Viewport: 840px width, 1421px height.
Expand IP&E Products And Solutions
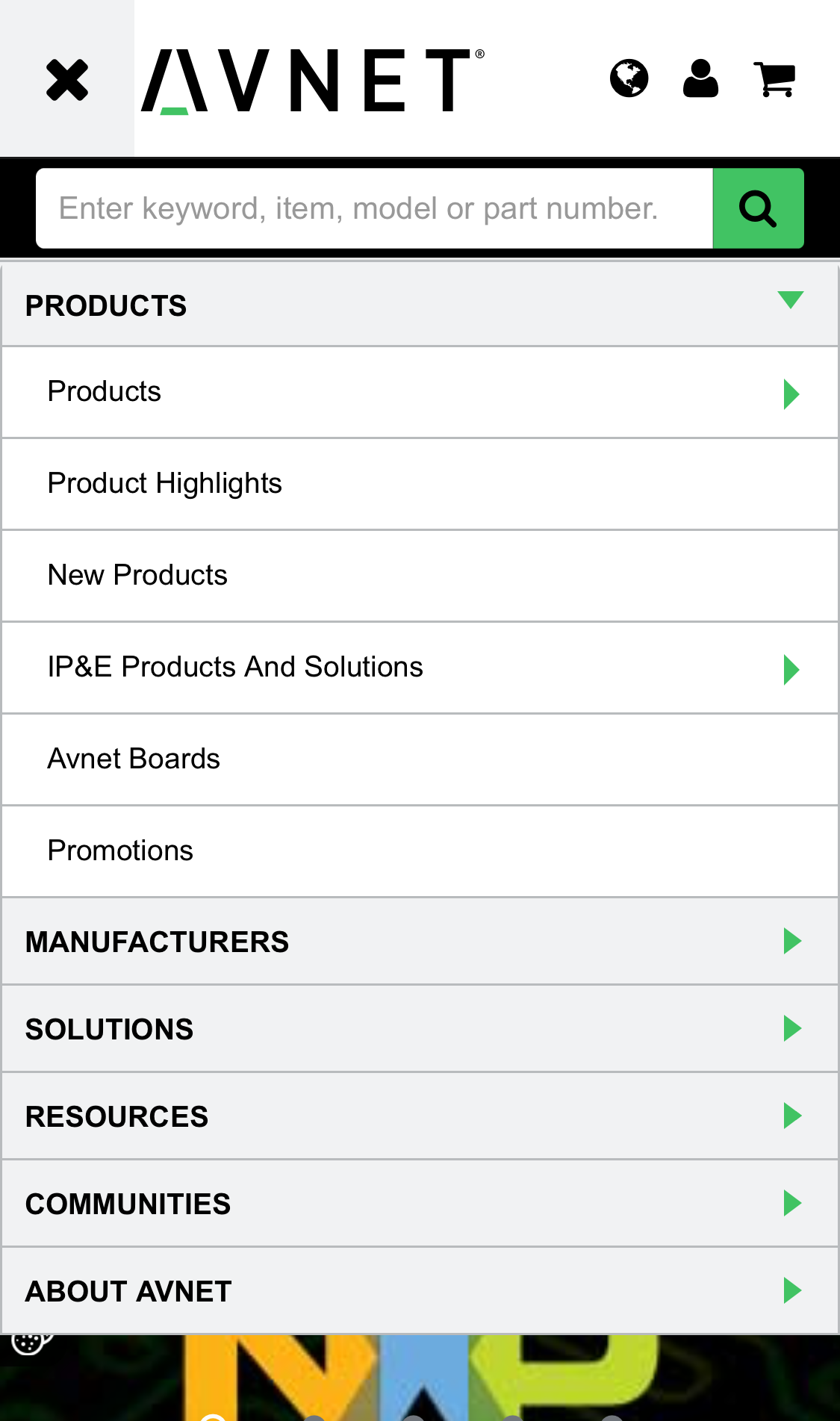pyautogui.click(x=235, y=667)
